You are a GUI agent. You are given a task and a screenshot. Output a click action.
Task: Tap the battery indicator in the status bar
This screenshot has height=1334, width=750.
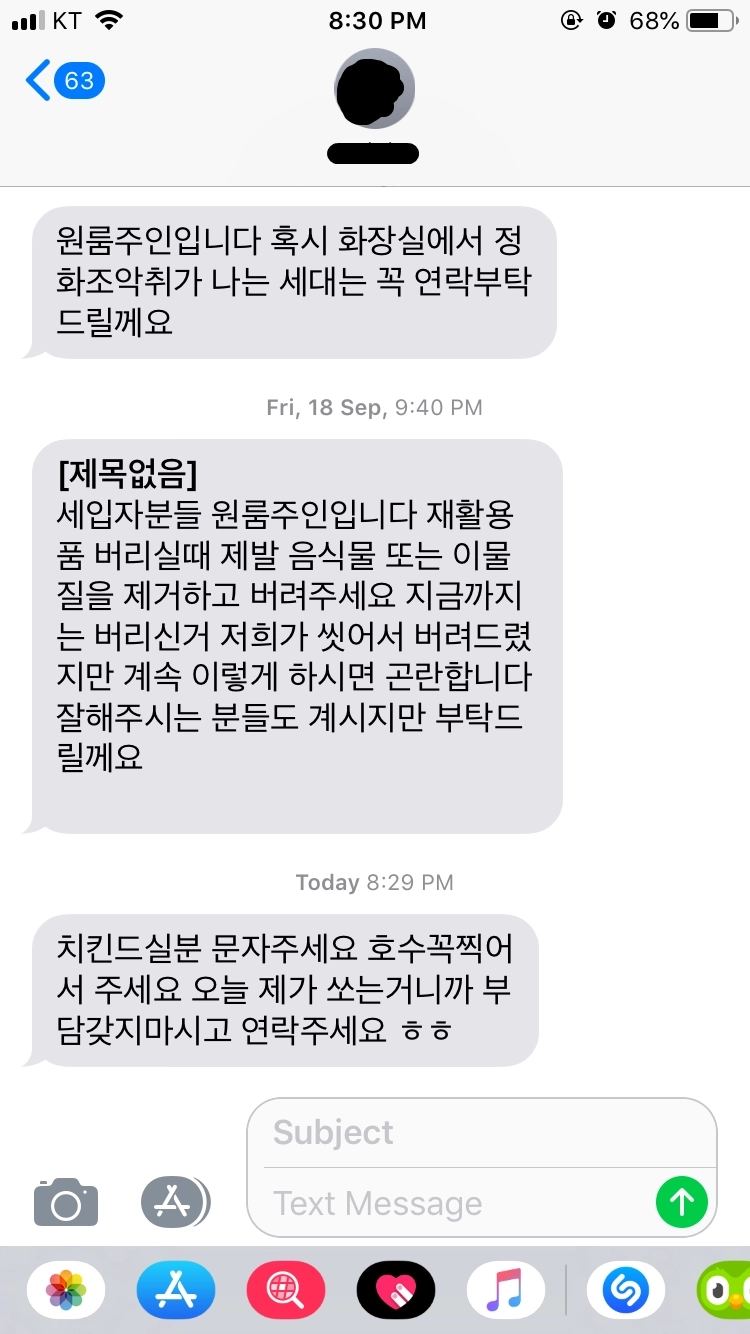[x=710, y=18]
